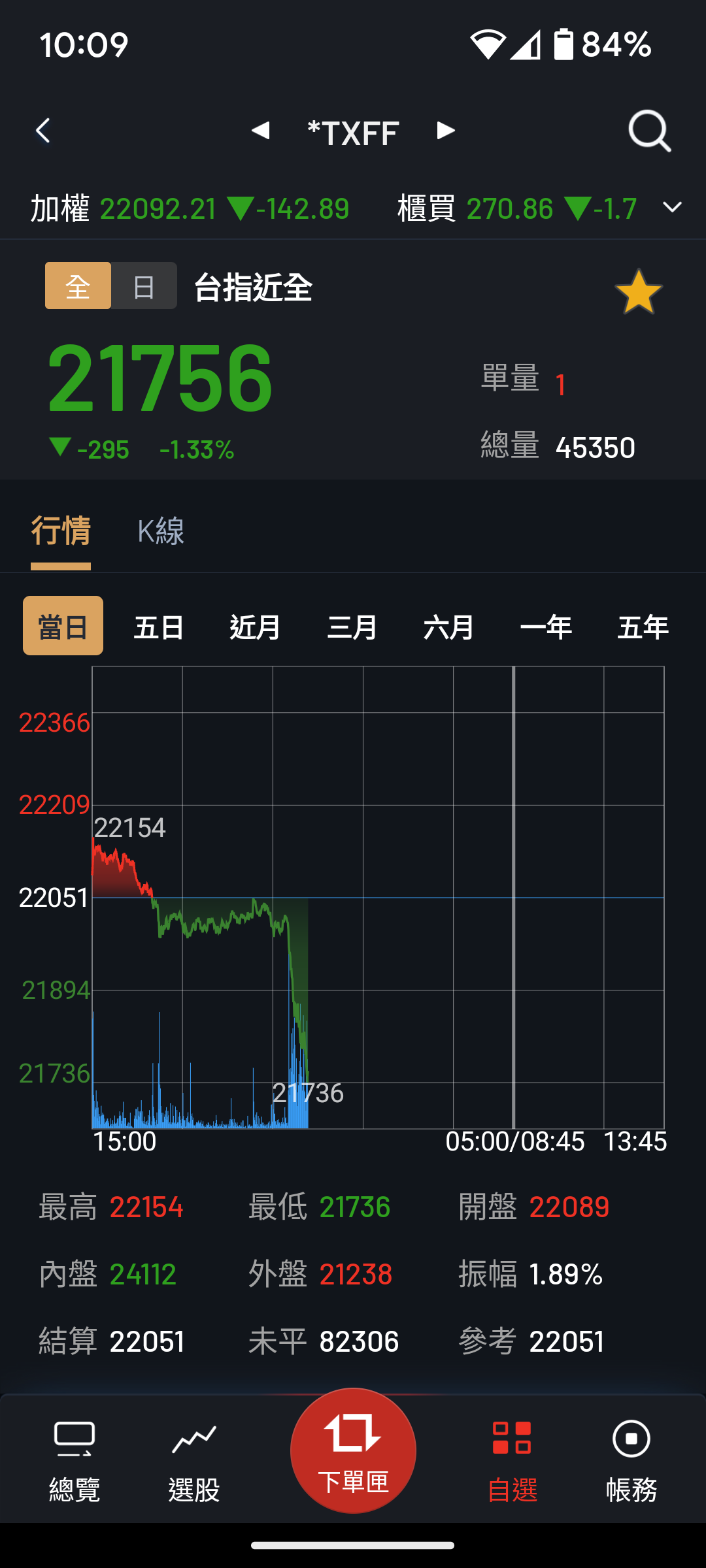Open the 下單匣 order button

[353, 1450]
